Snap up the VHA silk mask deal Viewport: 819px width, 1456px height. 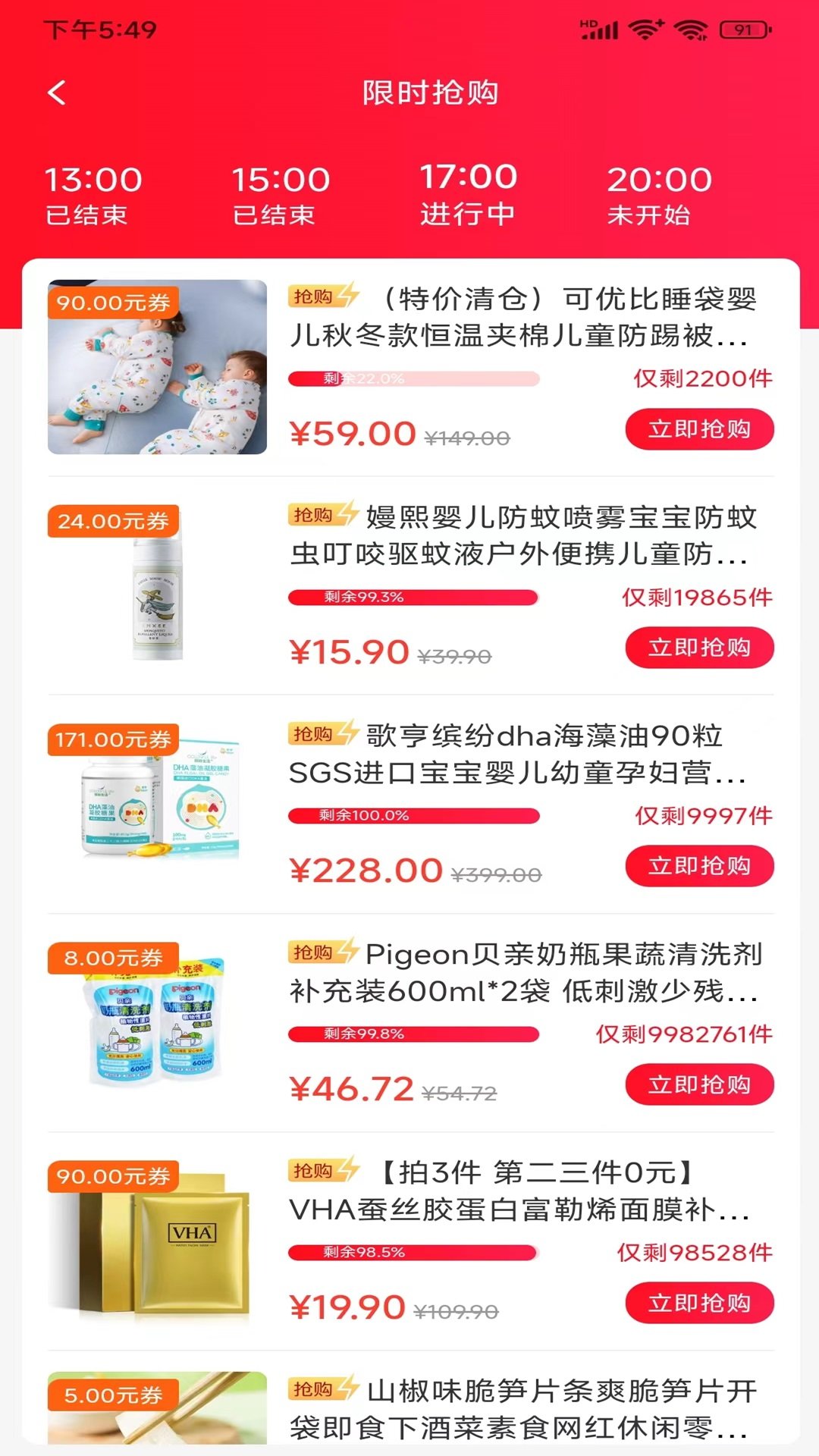[x=698, y=1303]
